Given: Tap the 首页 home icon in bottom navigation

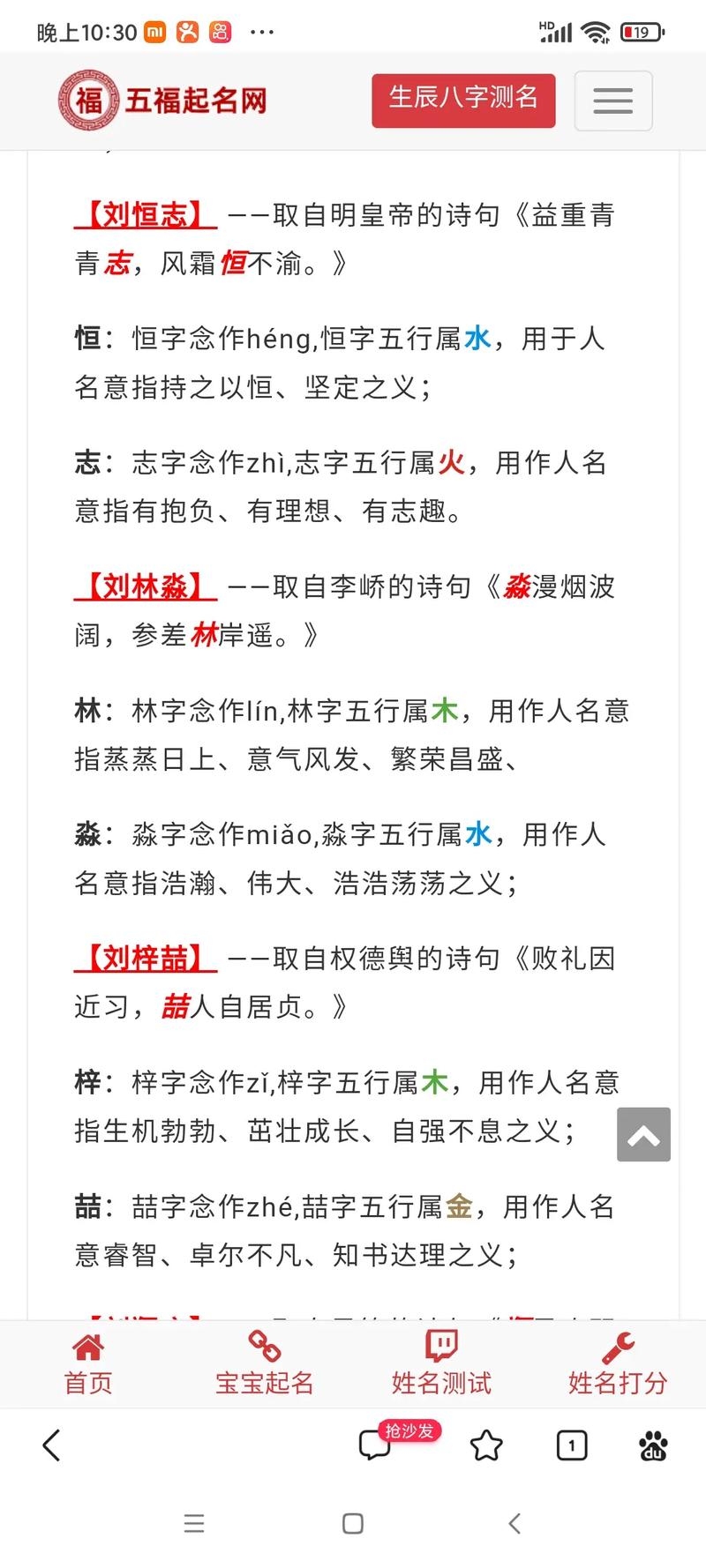Looking at the screenshot, I should [x=86, y=1349].
